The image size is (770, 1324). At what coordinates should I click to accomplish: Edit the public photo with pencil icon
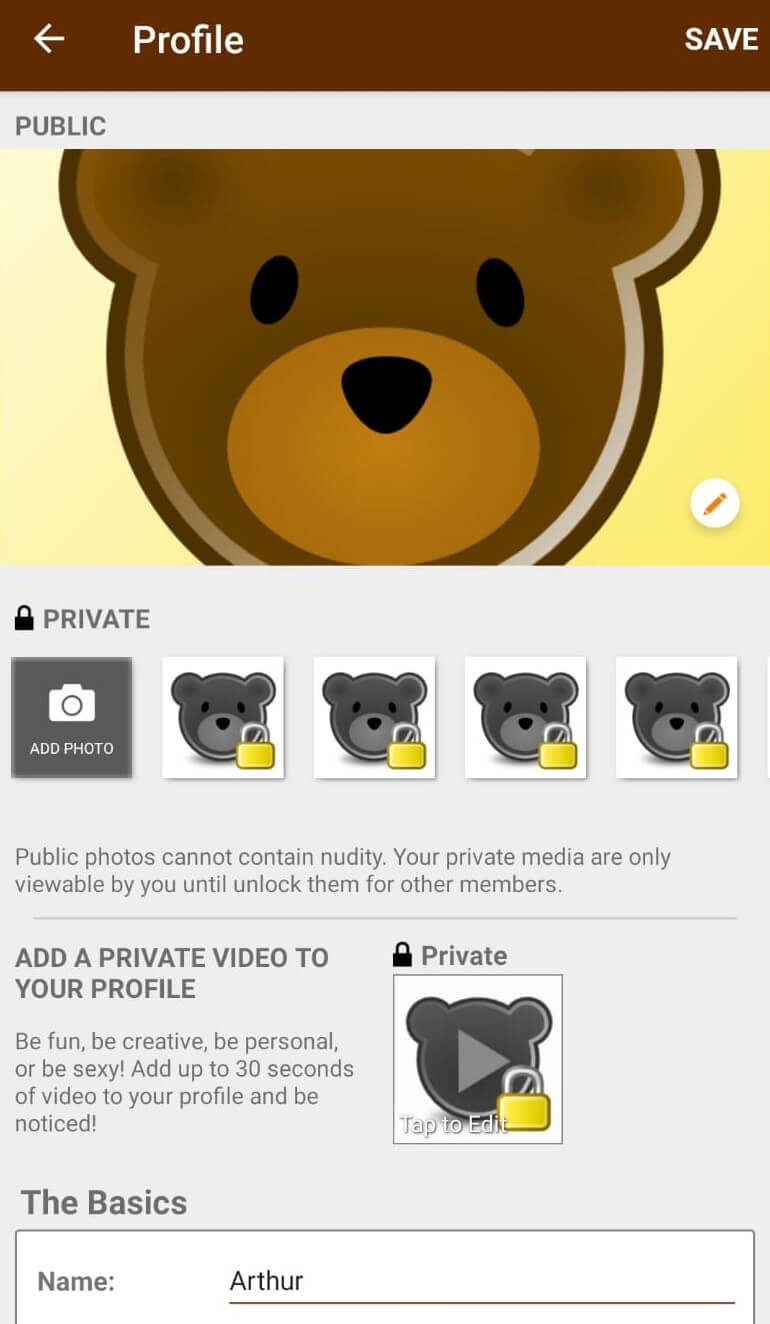pyautogui.click(x=715, y=504)
